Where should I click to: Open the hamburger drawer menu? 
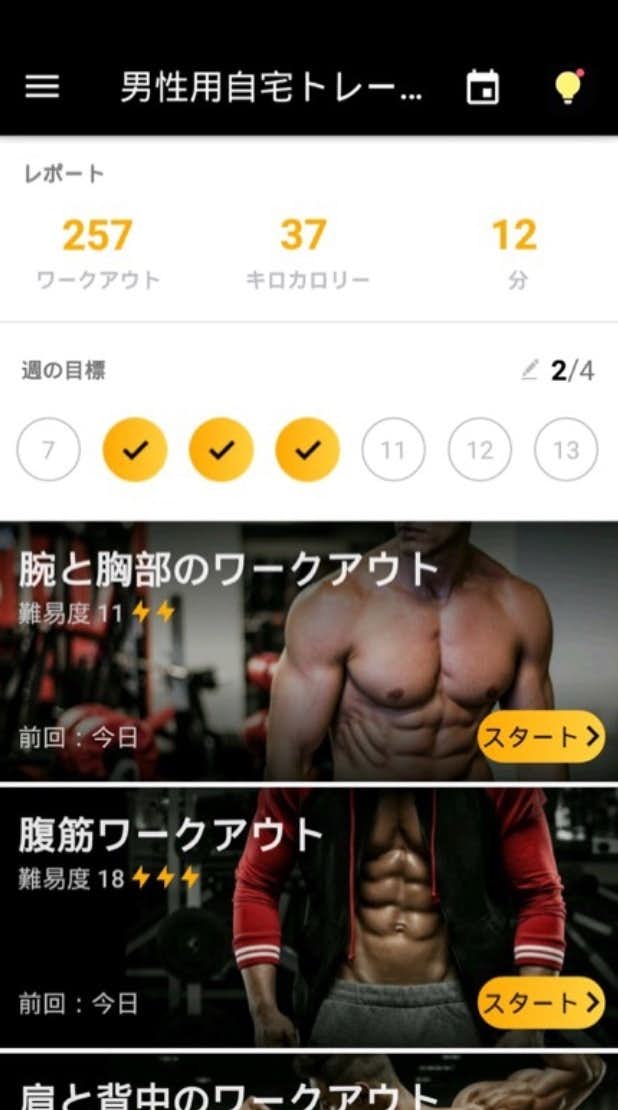tap(42, 87)
